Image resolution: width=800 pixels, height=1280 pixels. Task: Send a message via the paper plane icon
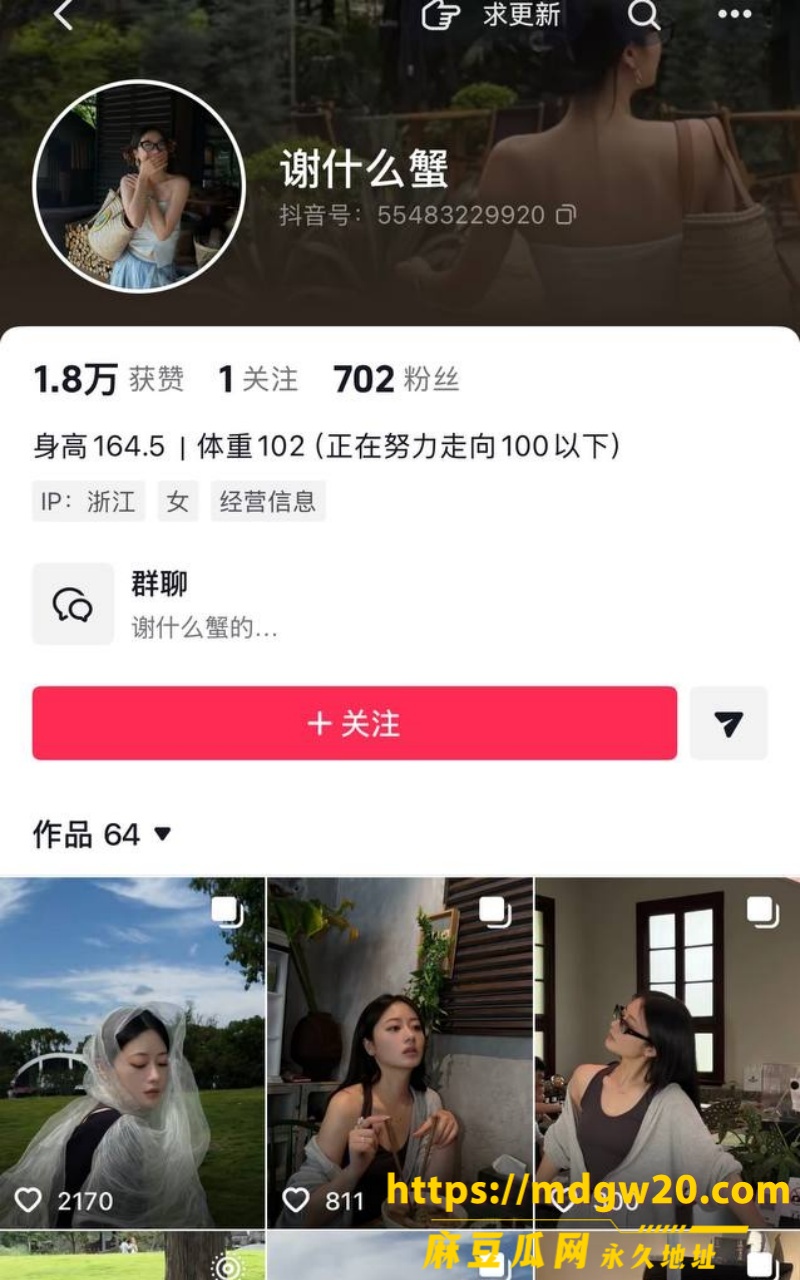tap(729, 723)
